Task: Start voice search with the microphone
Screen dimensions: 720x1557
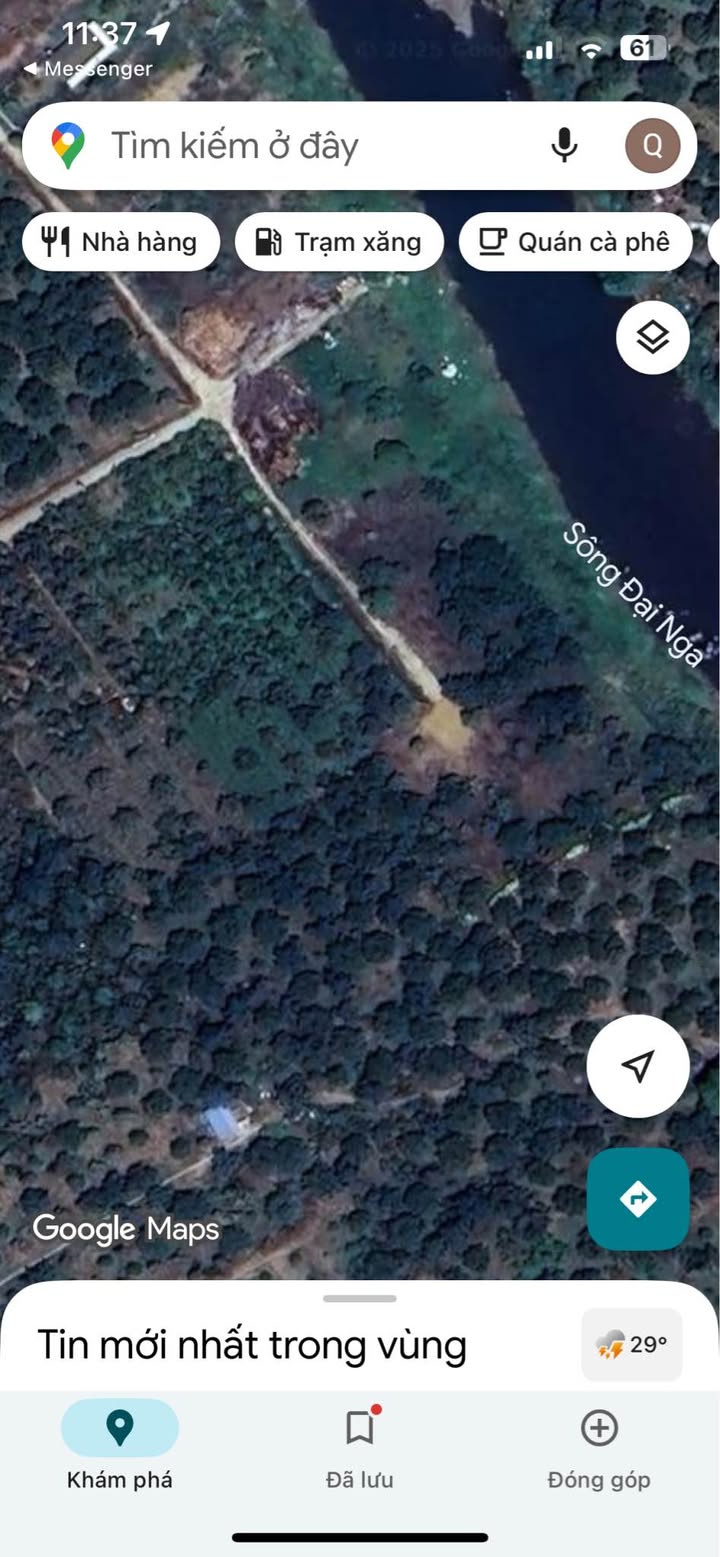Action: point(564,146)
